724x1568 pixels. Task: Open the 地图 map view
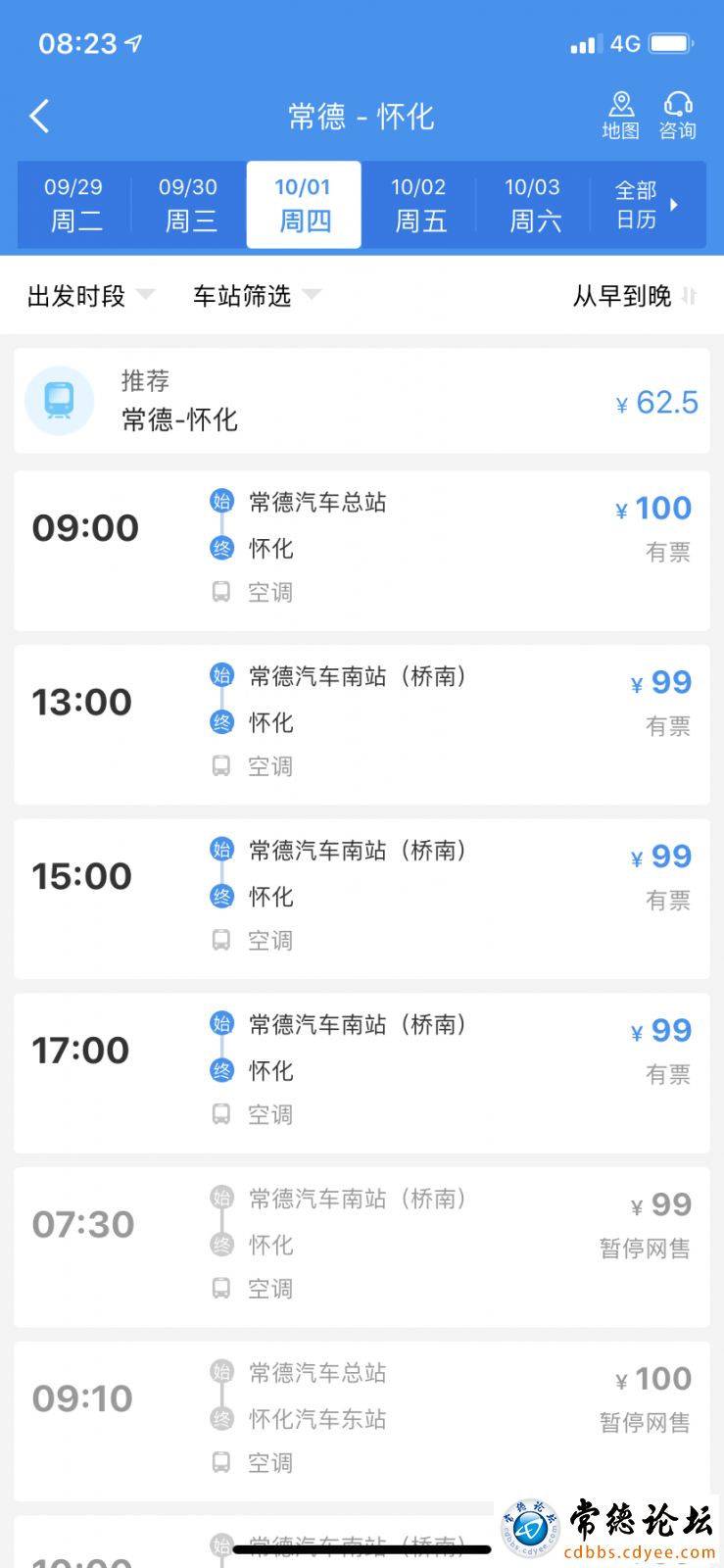point(620,117)
